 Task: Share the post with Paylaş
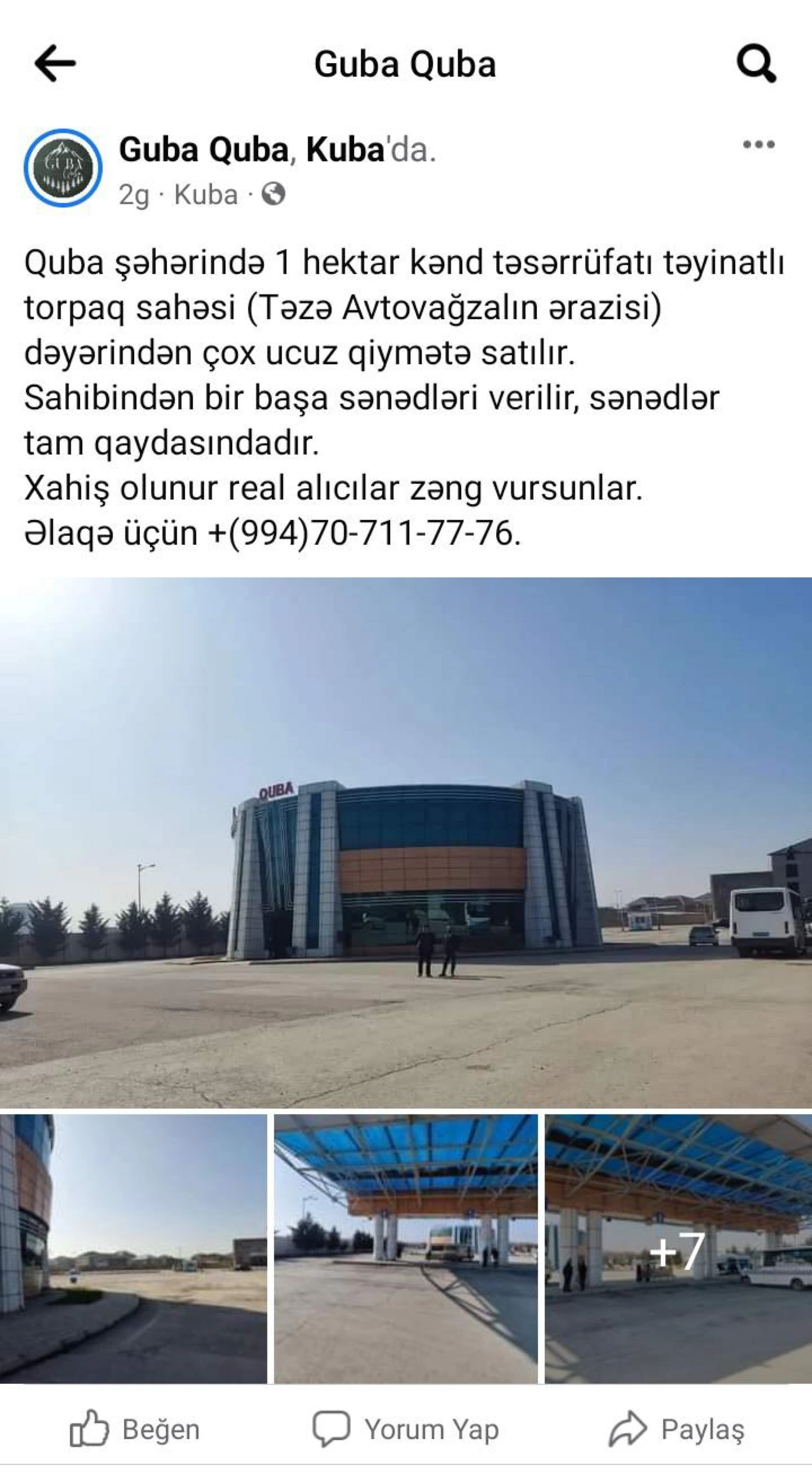click(677, 1429)
